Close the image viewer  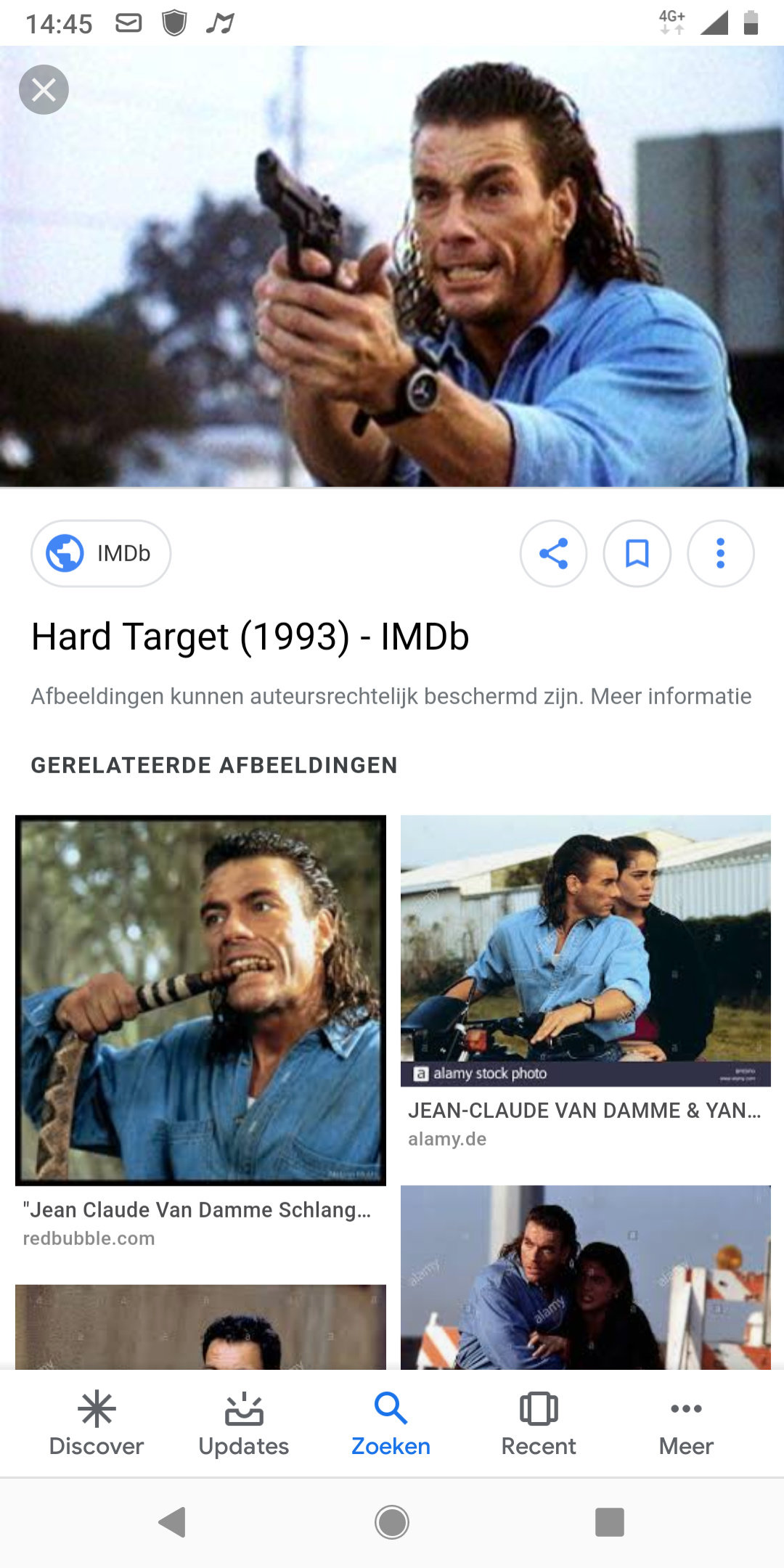(x=44, y=90)
